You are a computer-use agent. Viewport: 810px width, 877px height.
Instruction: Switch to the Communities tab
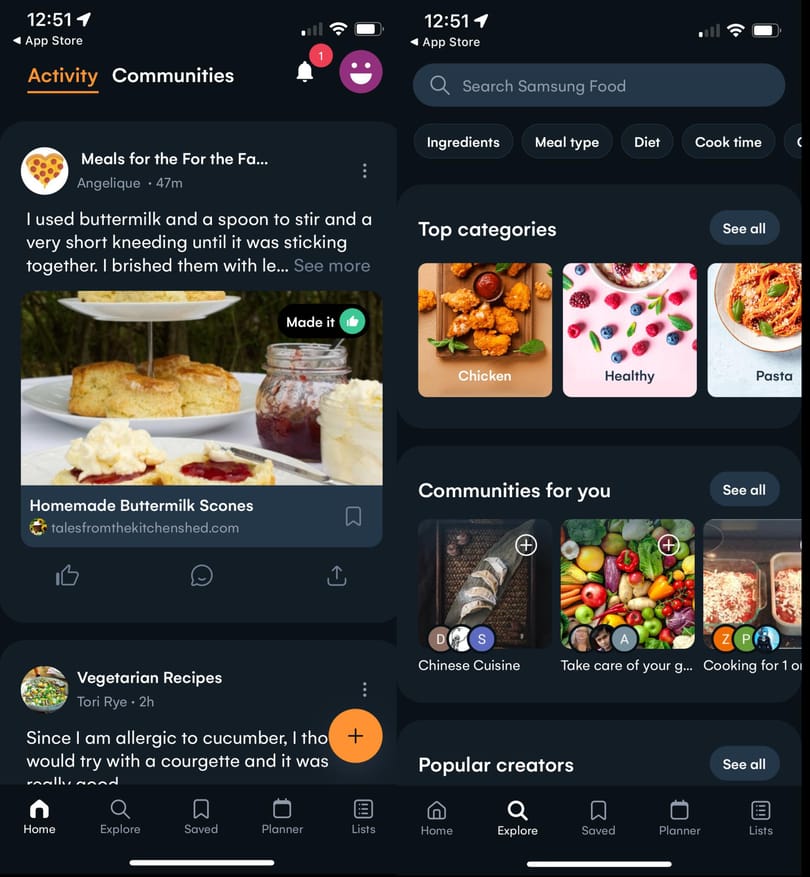[x=173, y=76]
